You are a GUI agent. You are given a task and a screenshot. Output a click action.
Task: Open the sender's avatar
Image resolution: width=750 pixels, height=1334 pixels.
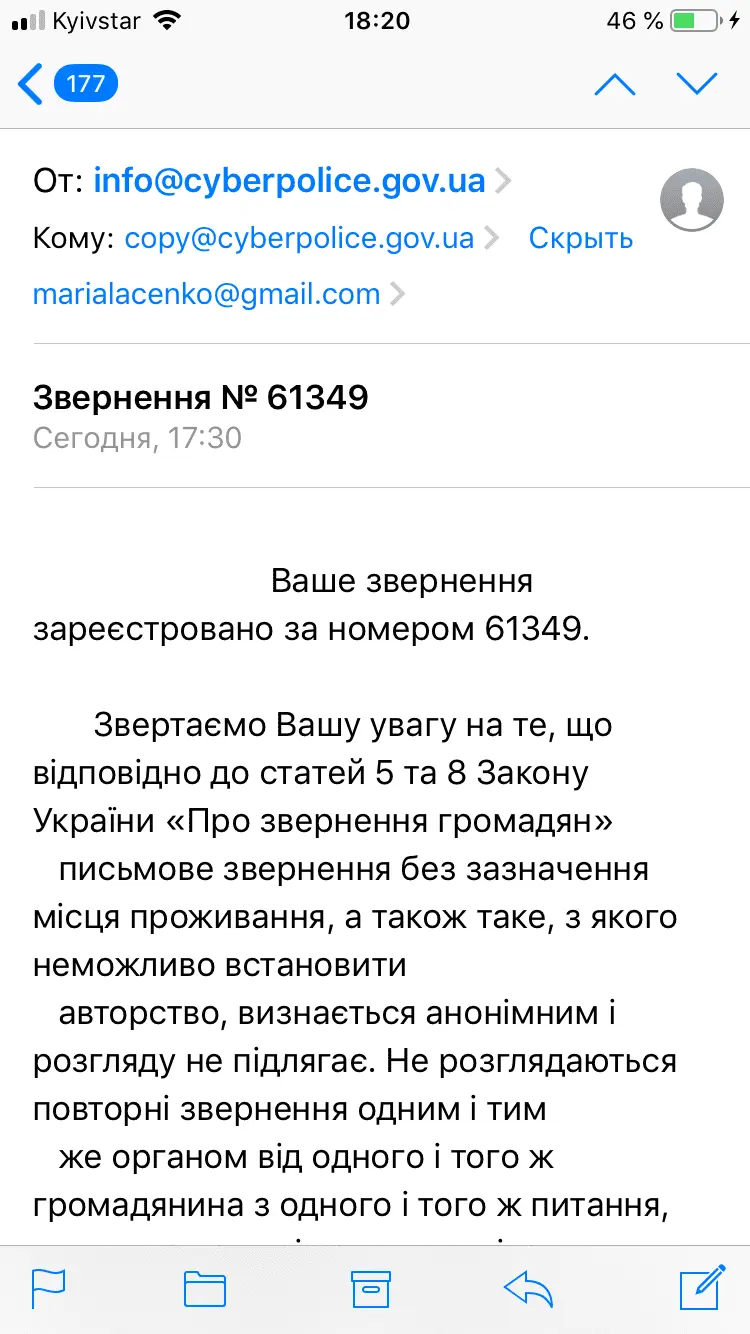[x=691, y=199]
